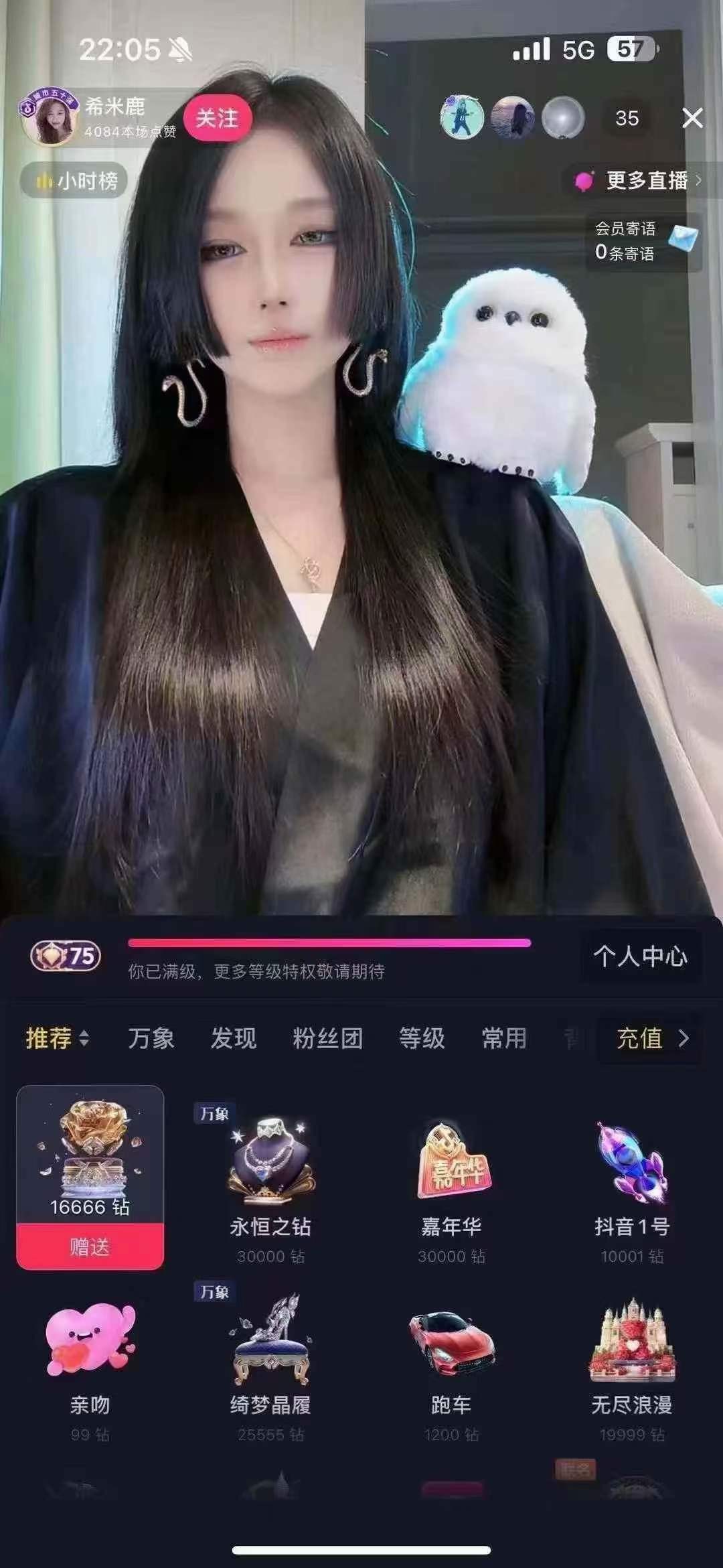The image size is (723, 1568).
Task: Open 充值 to recharge diamonds
Action: click(651, 1038)
